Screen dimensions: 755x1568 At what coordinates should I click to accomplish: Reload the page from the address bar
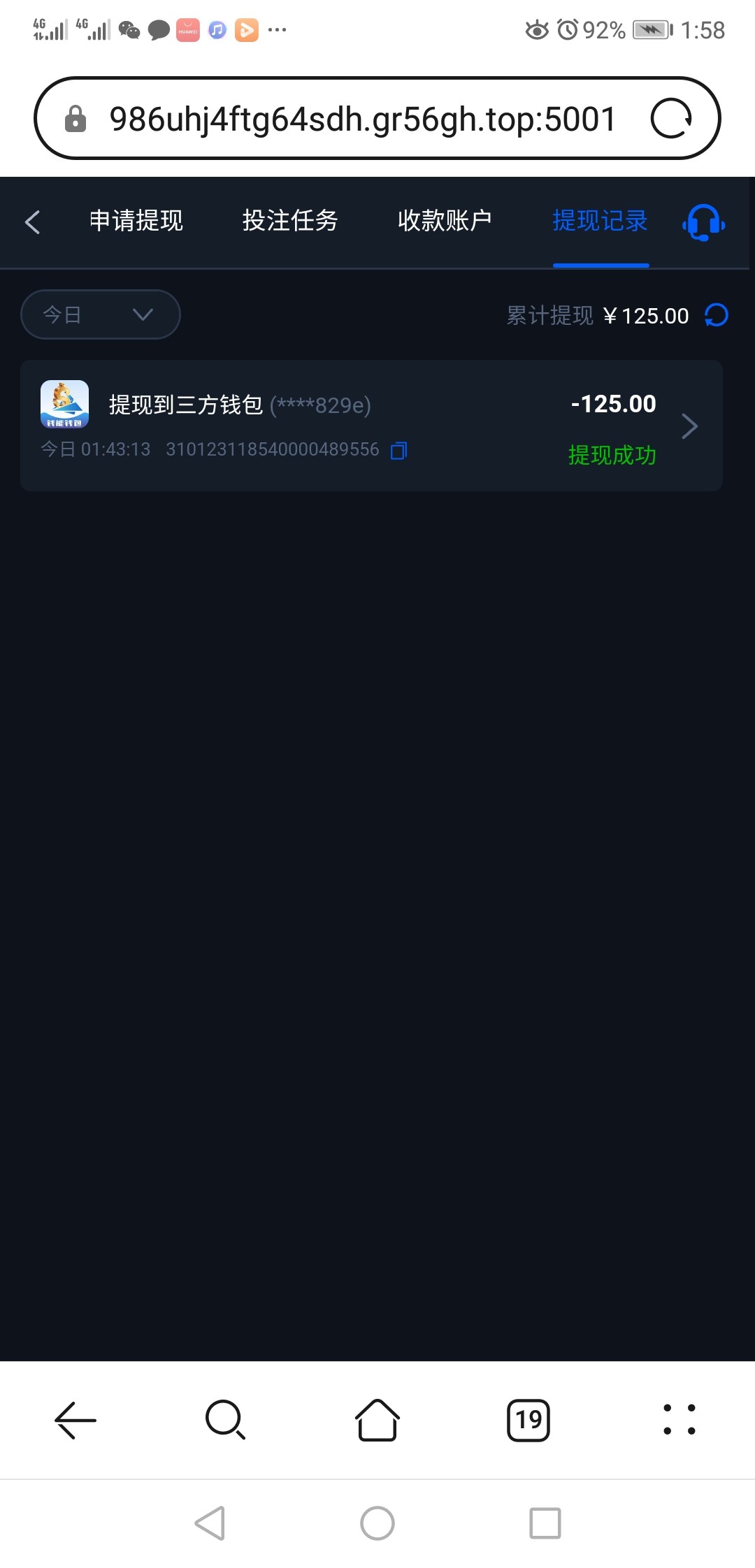[671, 119]
